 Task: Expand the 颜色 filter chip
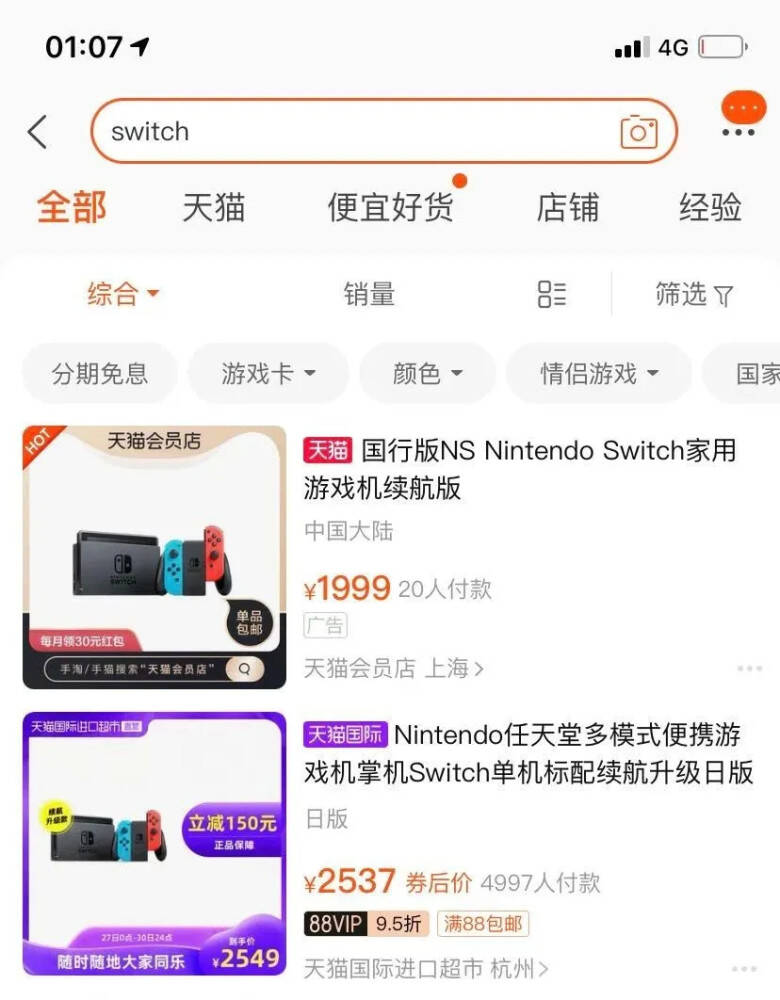427,374
